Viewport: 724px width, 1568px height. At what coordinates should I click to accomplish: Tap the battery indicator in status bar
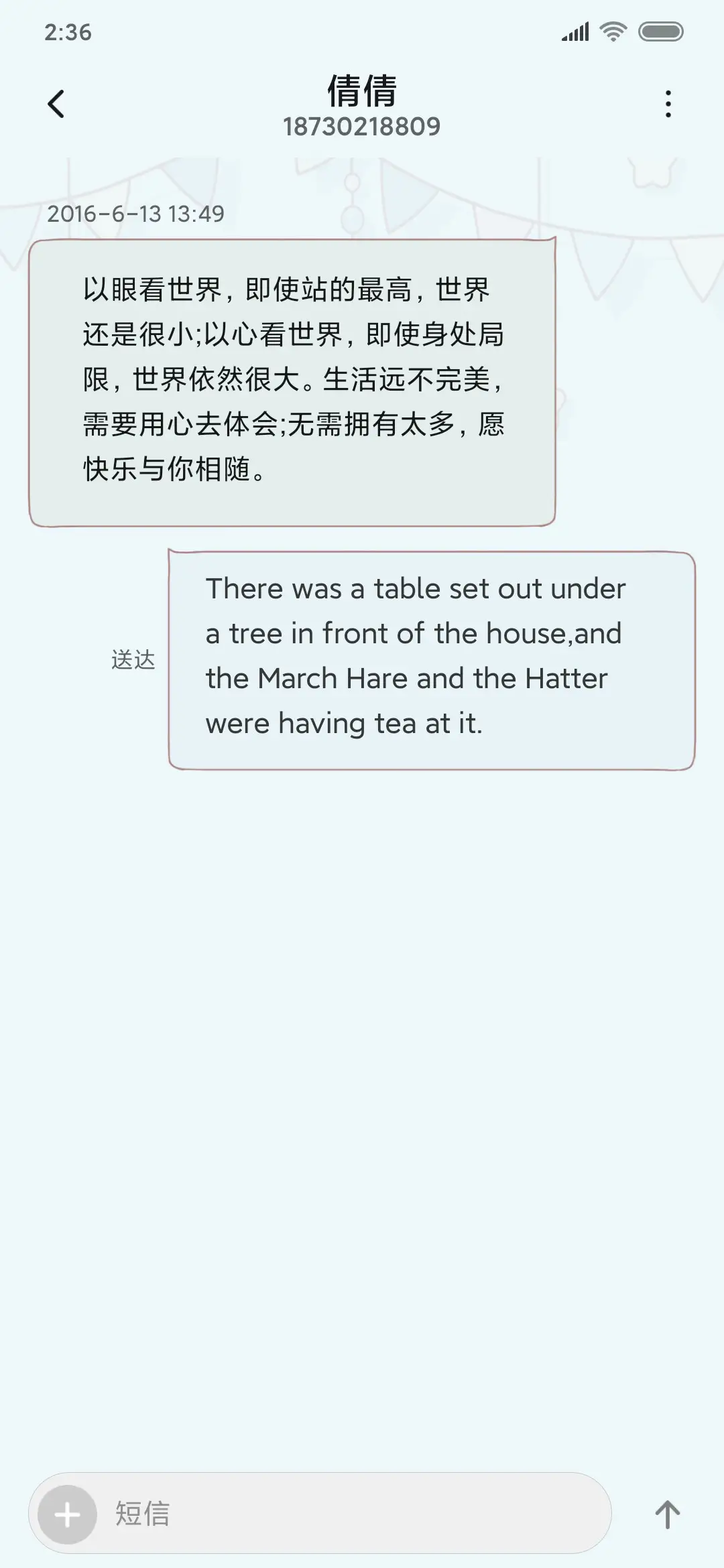(x=660, y=30)
